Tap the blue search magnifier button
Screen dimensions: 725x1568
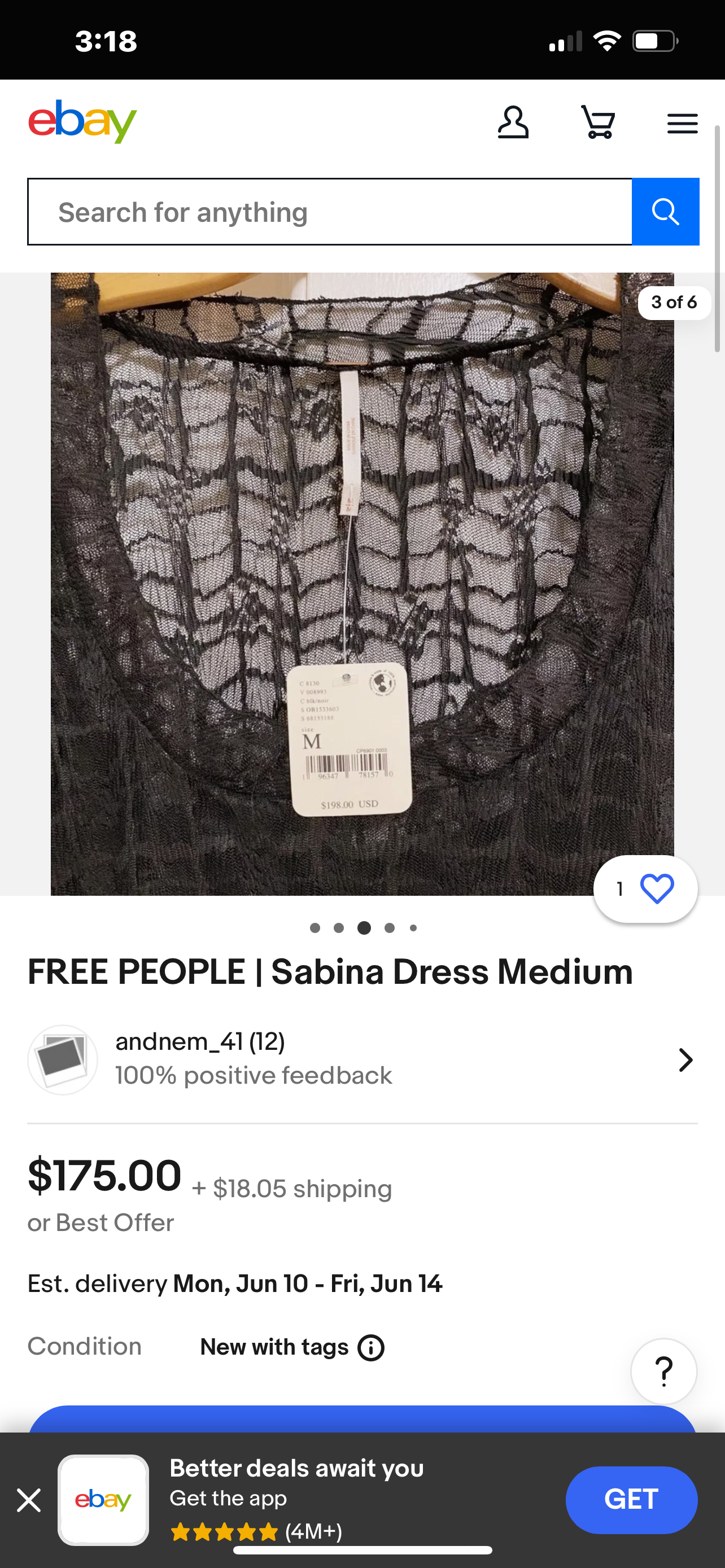(665, 212)
